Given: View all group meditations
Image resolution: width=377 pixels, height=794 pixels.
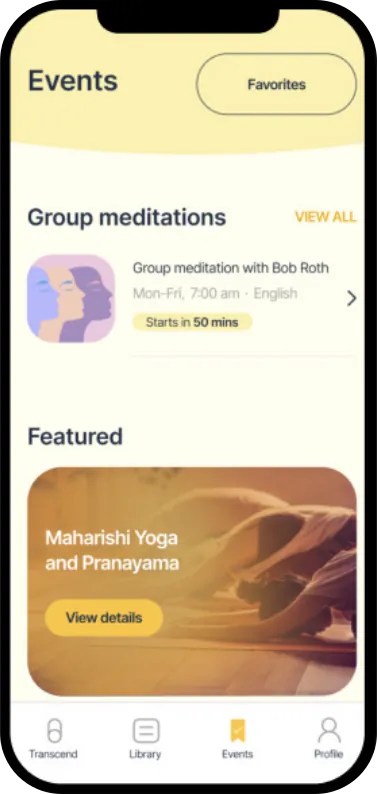Looking at the screenshot, I should [x=325, y=217].
